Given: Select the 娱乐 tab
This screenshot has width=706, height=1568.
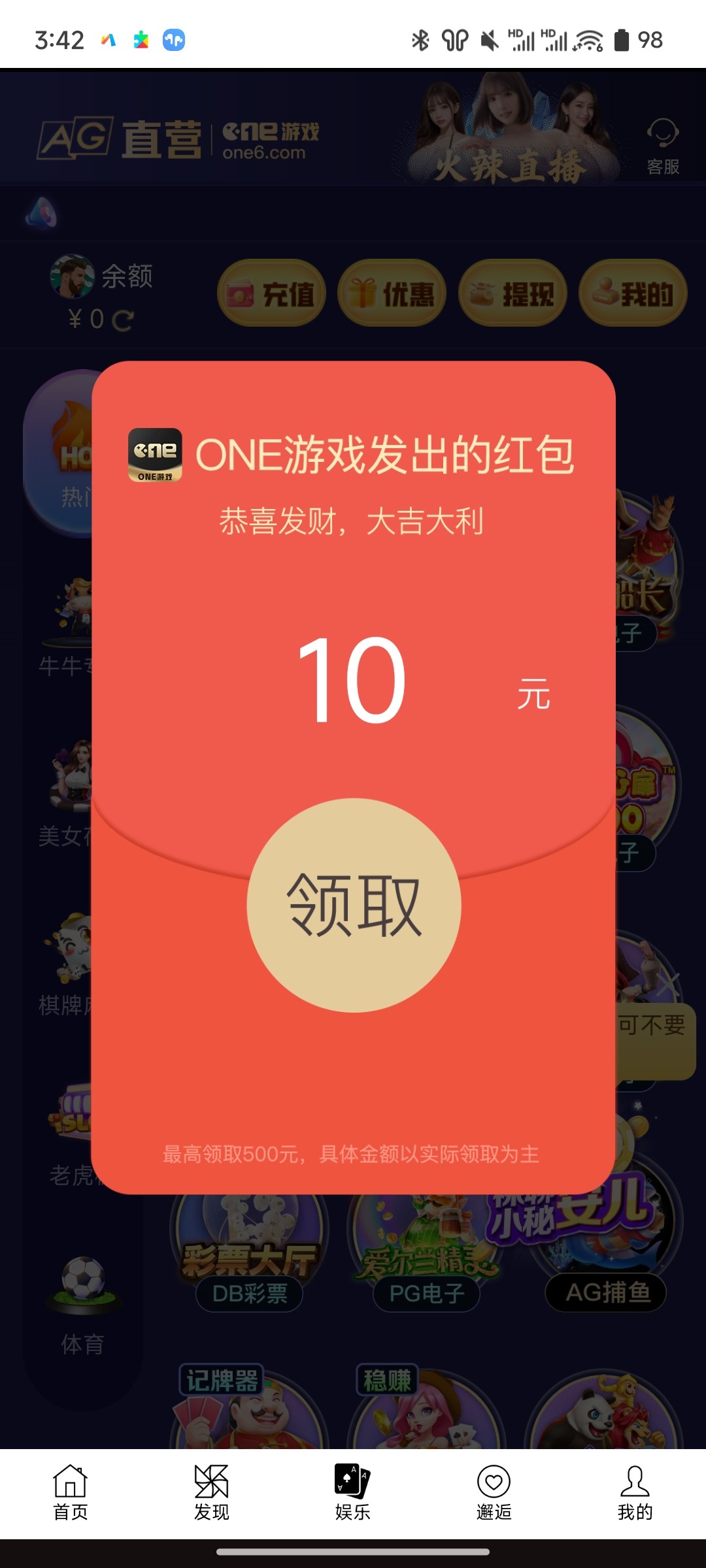Looking at the screenshot, I should (352, 1492).
